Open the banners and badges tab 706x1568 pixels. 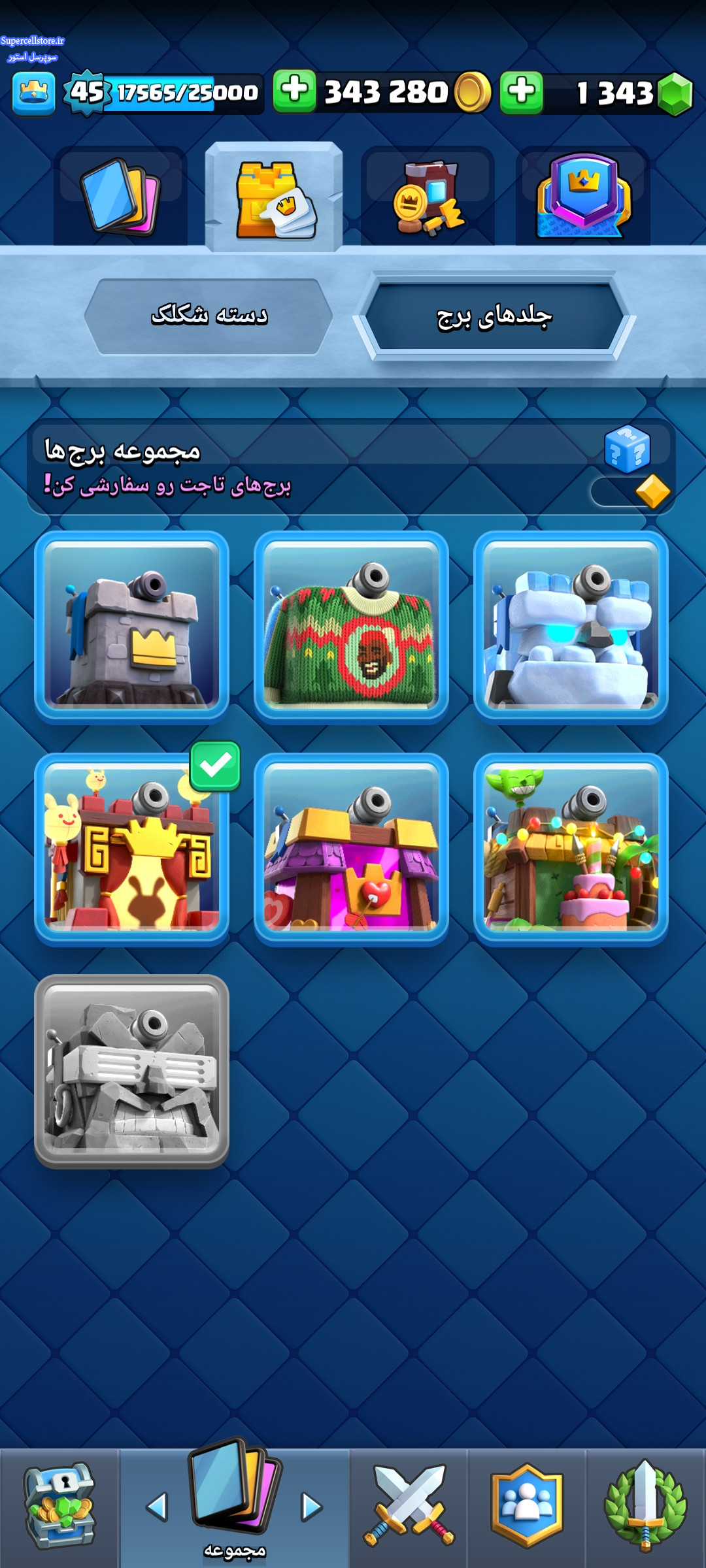428,196
